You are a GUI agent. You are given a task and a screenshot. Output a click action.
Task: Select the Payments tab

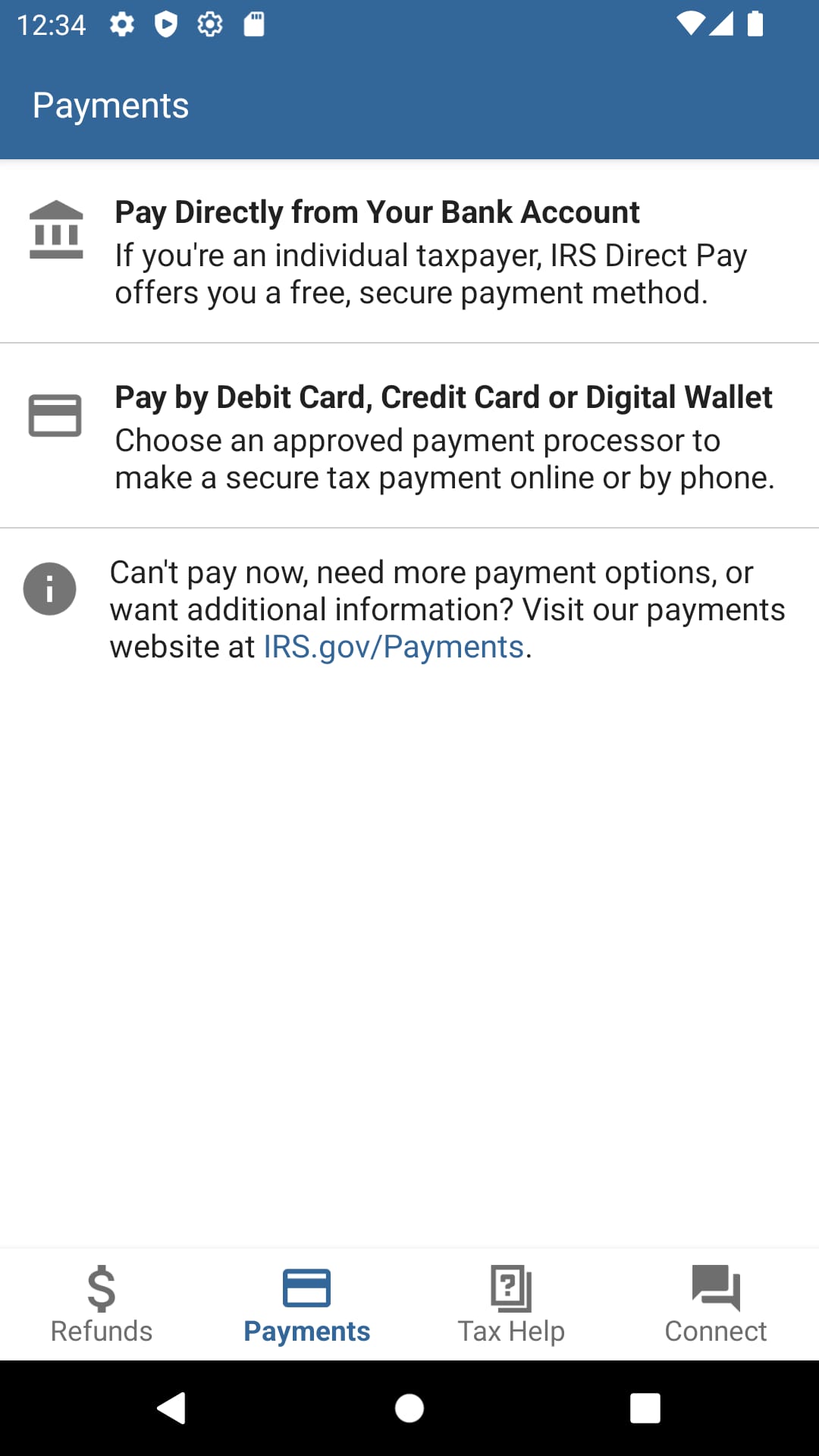(306, 1304)
